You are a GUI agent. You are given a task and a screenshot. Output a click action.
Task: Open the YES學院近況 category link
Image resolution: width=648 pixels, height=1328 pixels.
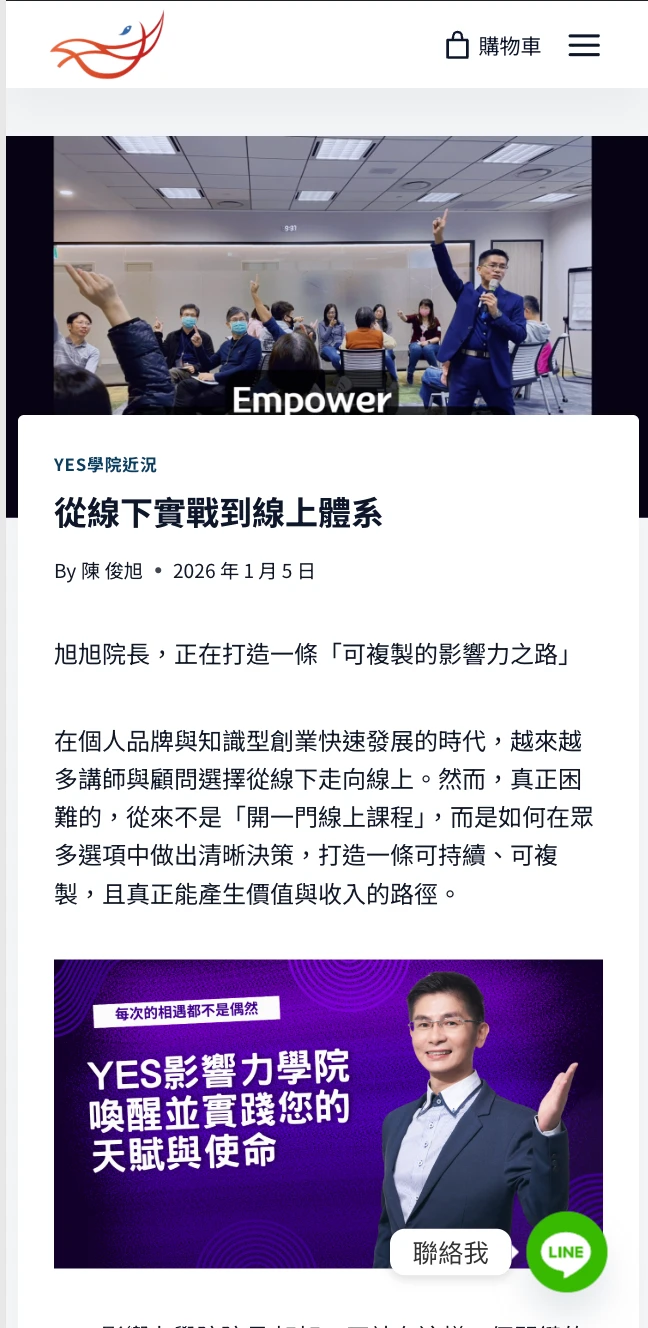coord(105,465)
